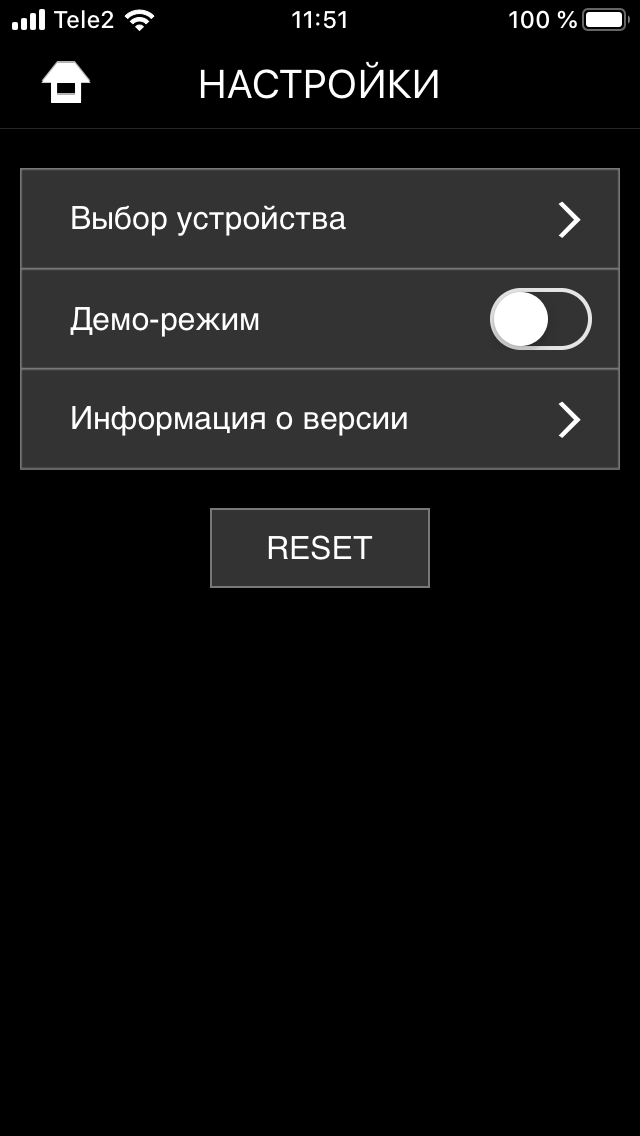Open Информация о версии
The width and height of the screenshot is (640, 1136).
(x=320, y=419)
